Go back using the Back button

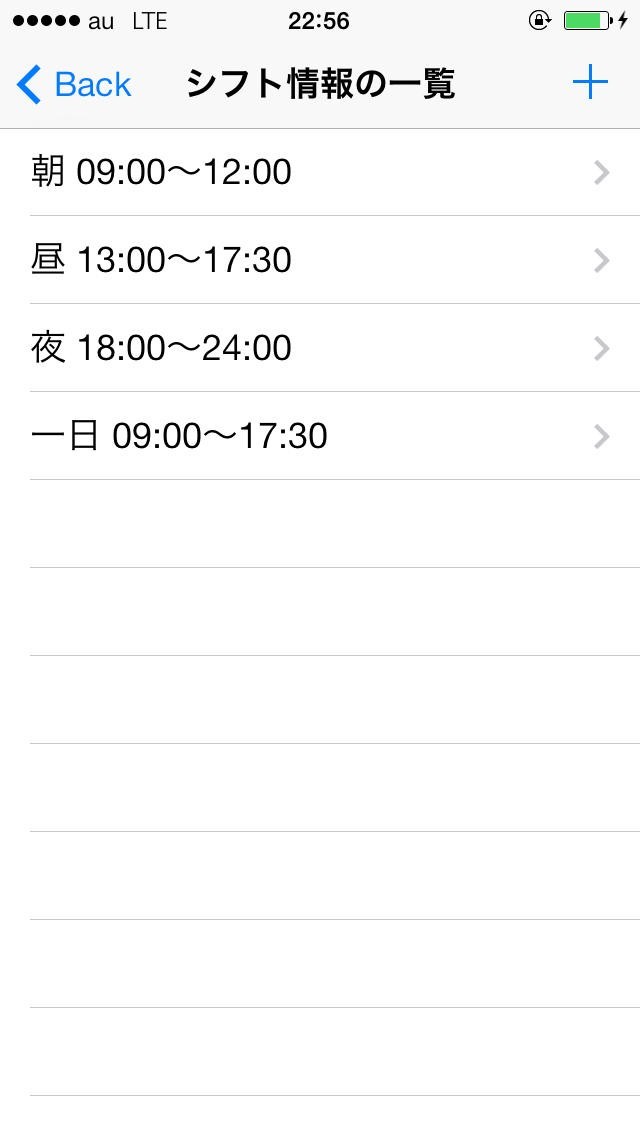[75, 85]
